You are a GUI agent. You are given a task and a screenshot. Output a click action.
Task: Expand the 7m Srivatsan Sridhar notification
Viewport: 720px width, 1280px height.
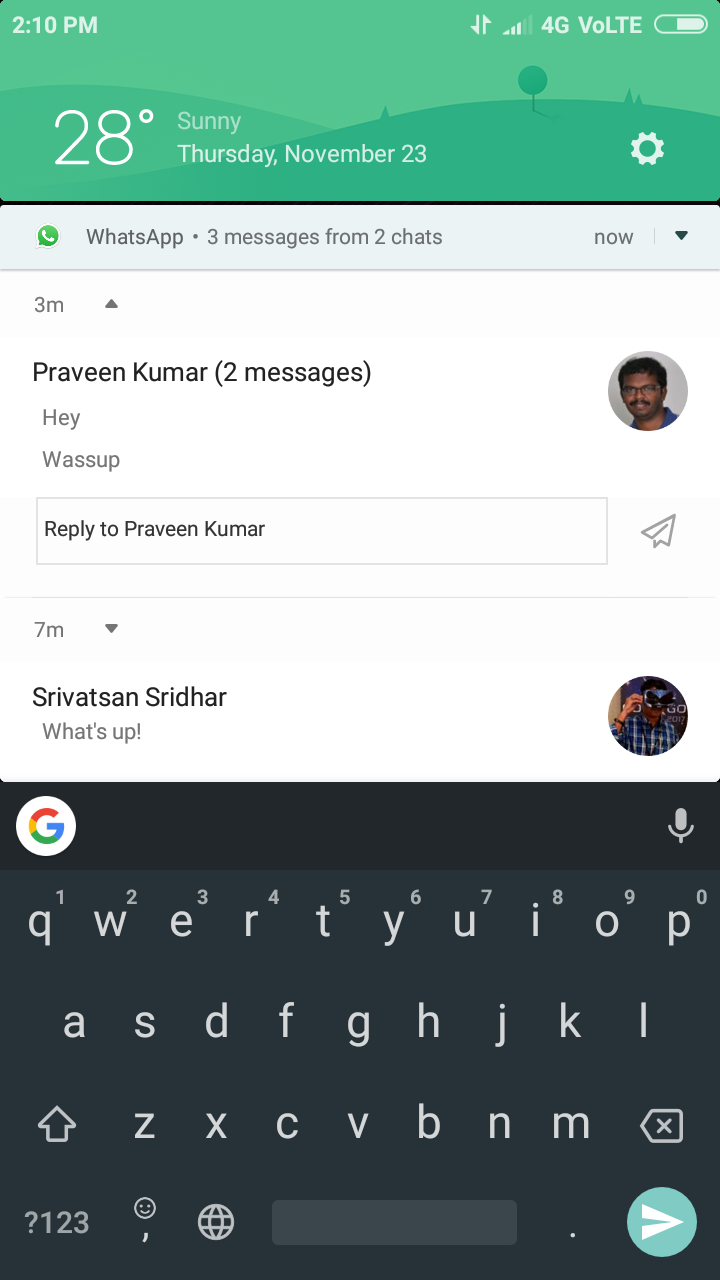pos(111,629)
